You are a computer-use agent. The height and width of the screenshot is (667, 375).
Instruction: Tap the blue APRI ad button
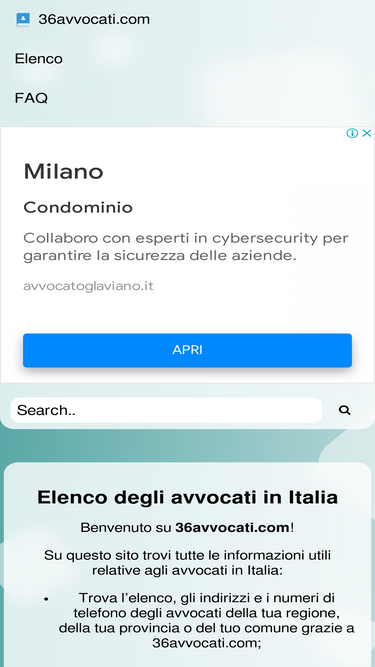point(188,350)
